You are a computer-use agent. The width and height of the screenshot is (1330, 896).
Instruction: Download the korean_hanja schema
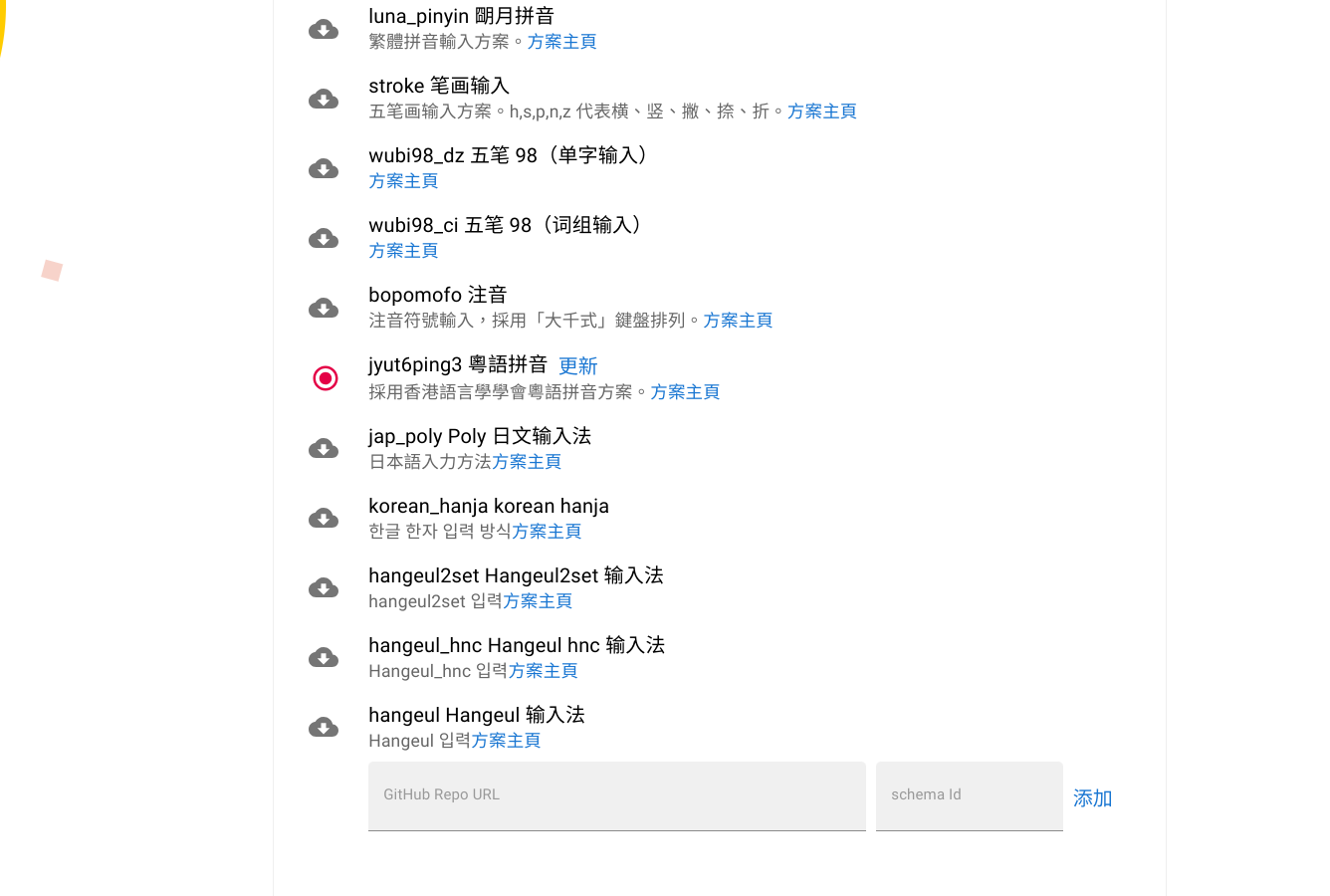pyautogui.click(x=324, y=519)
